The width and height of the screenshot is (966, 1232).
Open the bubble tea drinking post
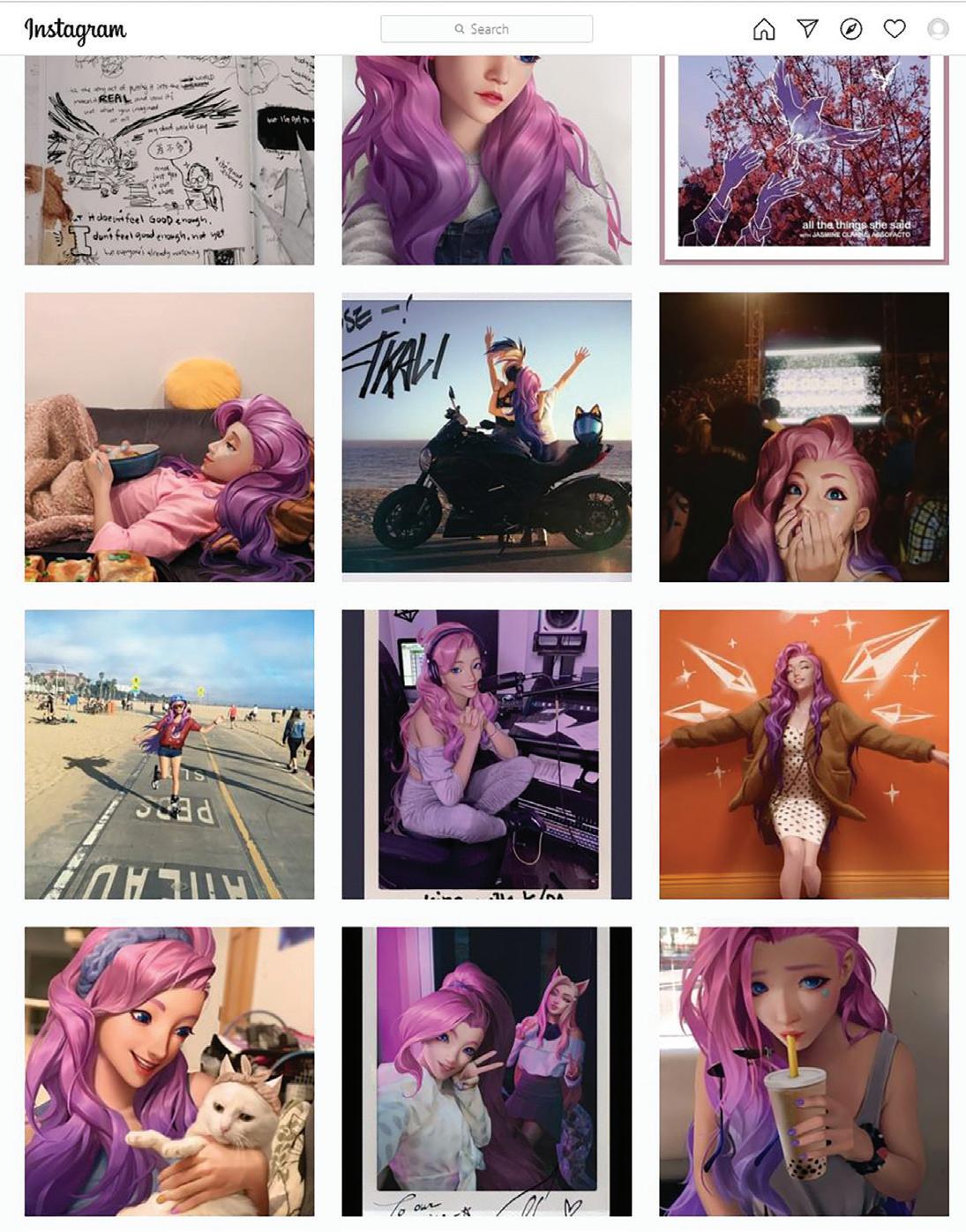click(x=804, y=1071)
